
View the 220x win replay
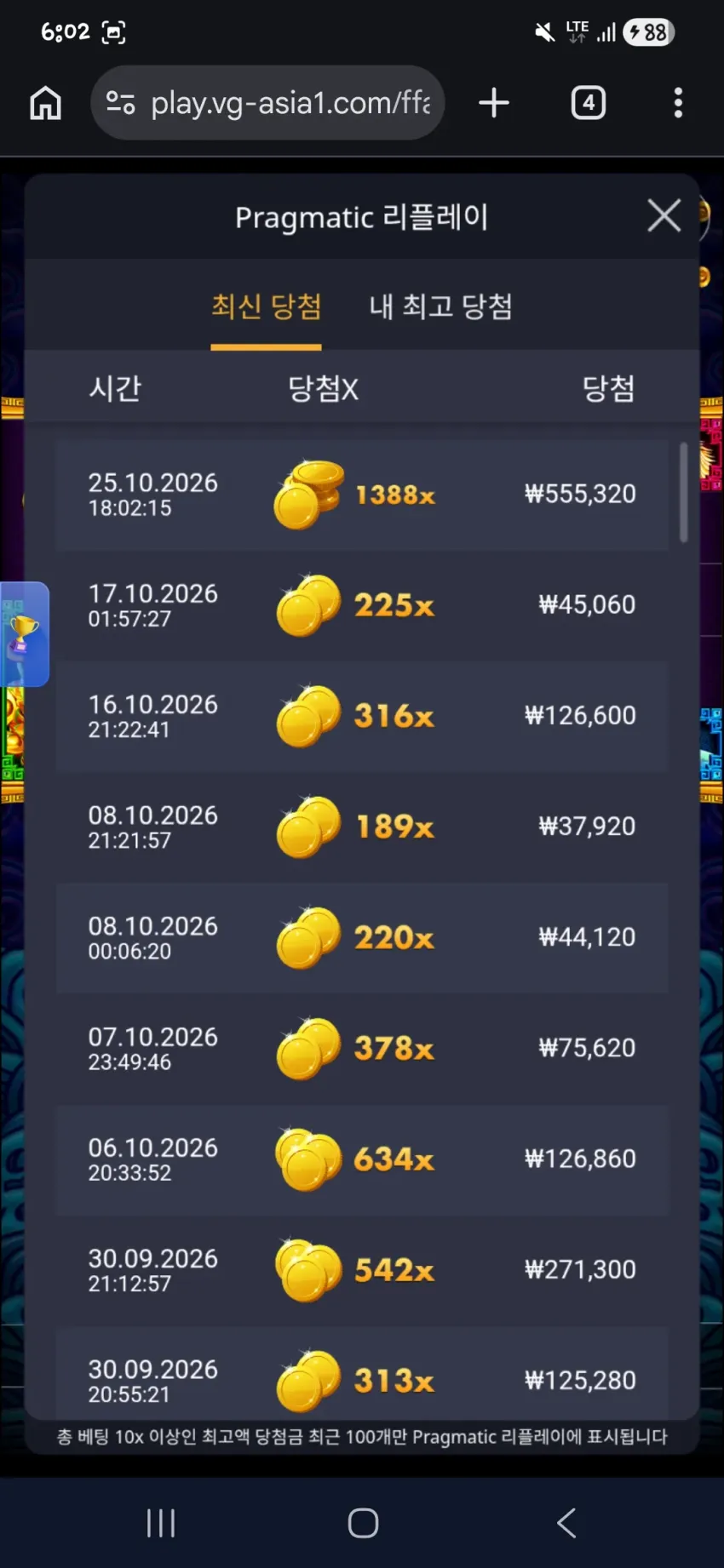pyautogui.click(x=362, y=937)
